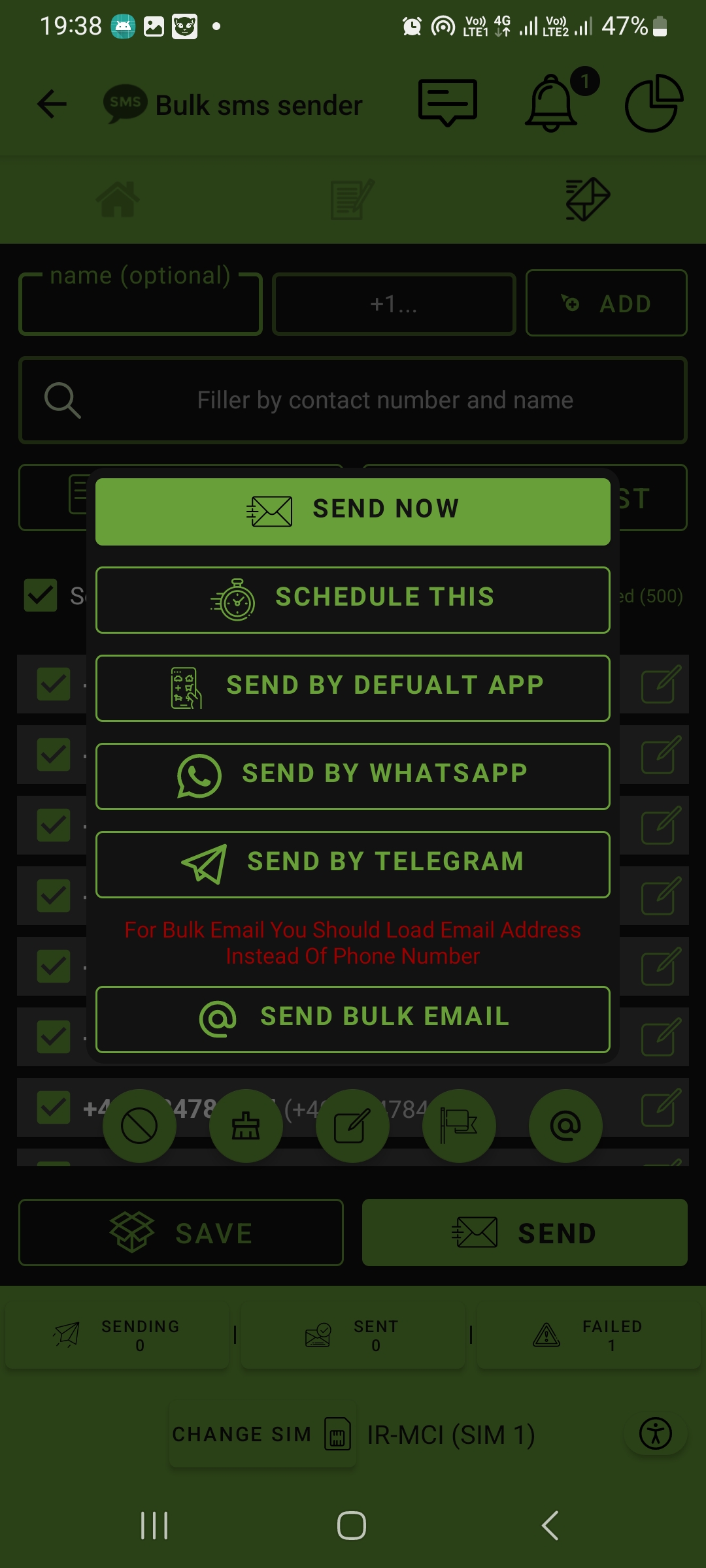Open the contact filter search box

pyautogui.click(x=353, y=400)
